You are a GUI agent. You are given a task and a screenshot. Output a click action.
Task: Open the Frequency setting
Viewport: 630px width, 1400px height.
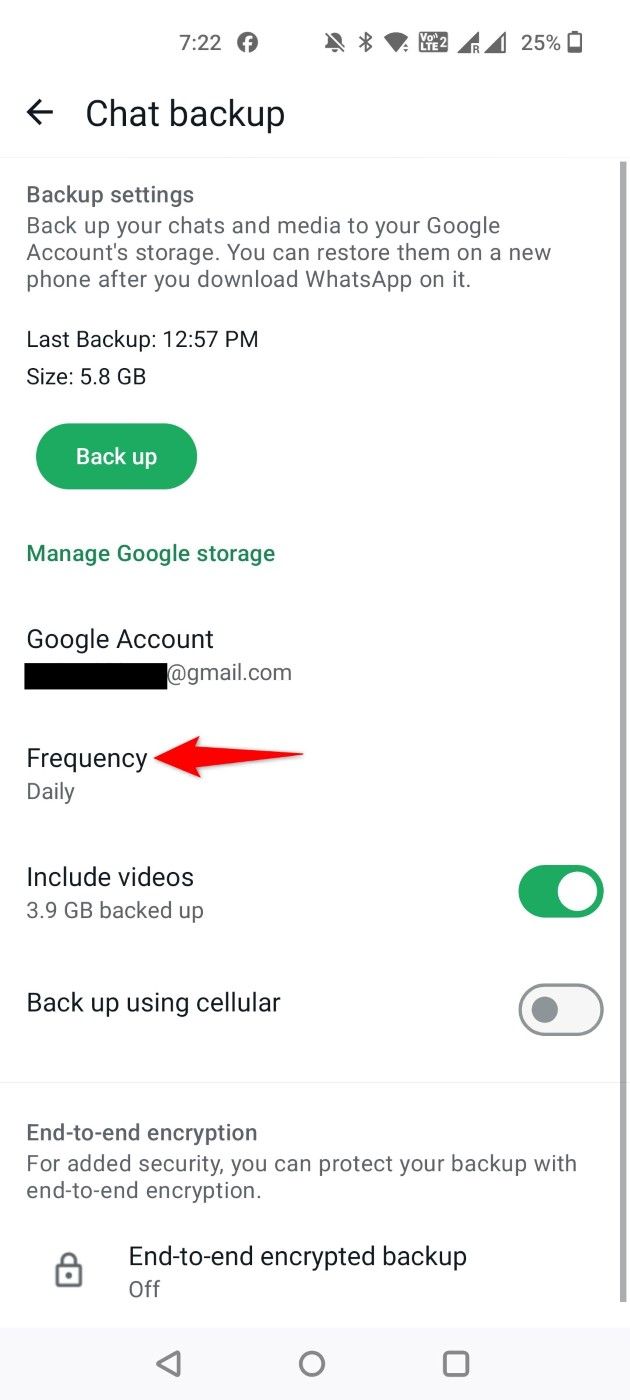tap(86, 772)
